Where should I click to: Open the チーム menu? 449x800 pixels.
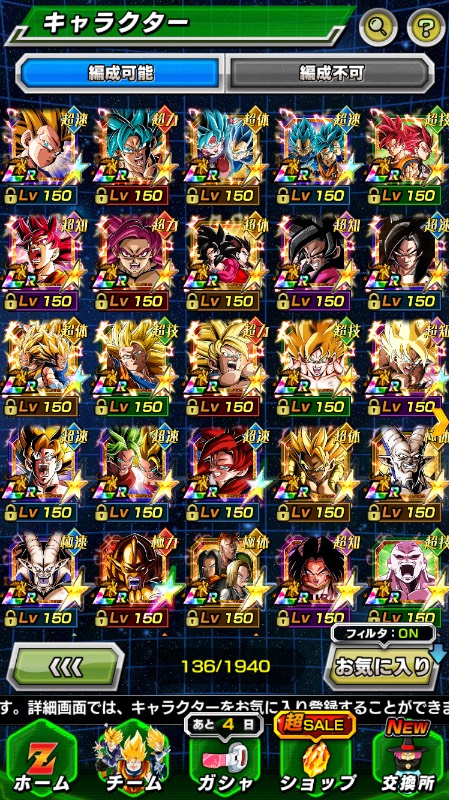[132, 760]
